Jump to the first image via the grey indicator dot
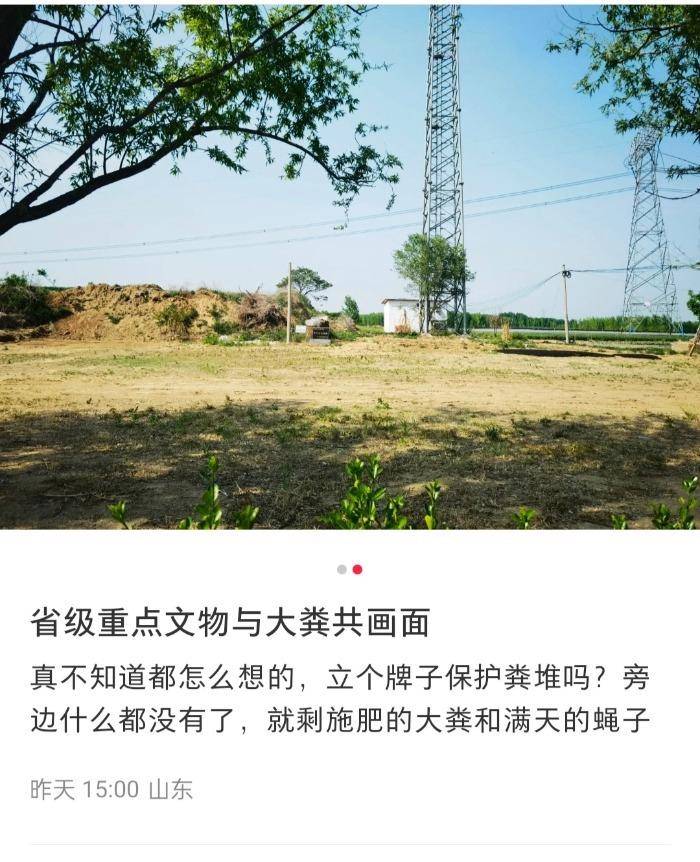Viewport: 700px width, 862px height. (342, 569)
